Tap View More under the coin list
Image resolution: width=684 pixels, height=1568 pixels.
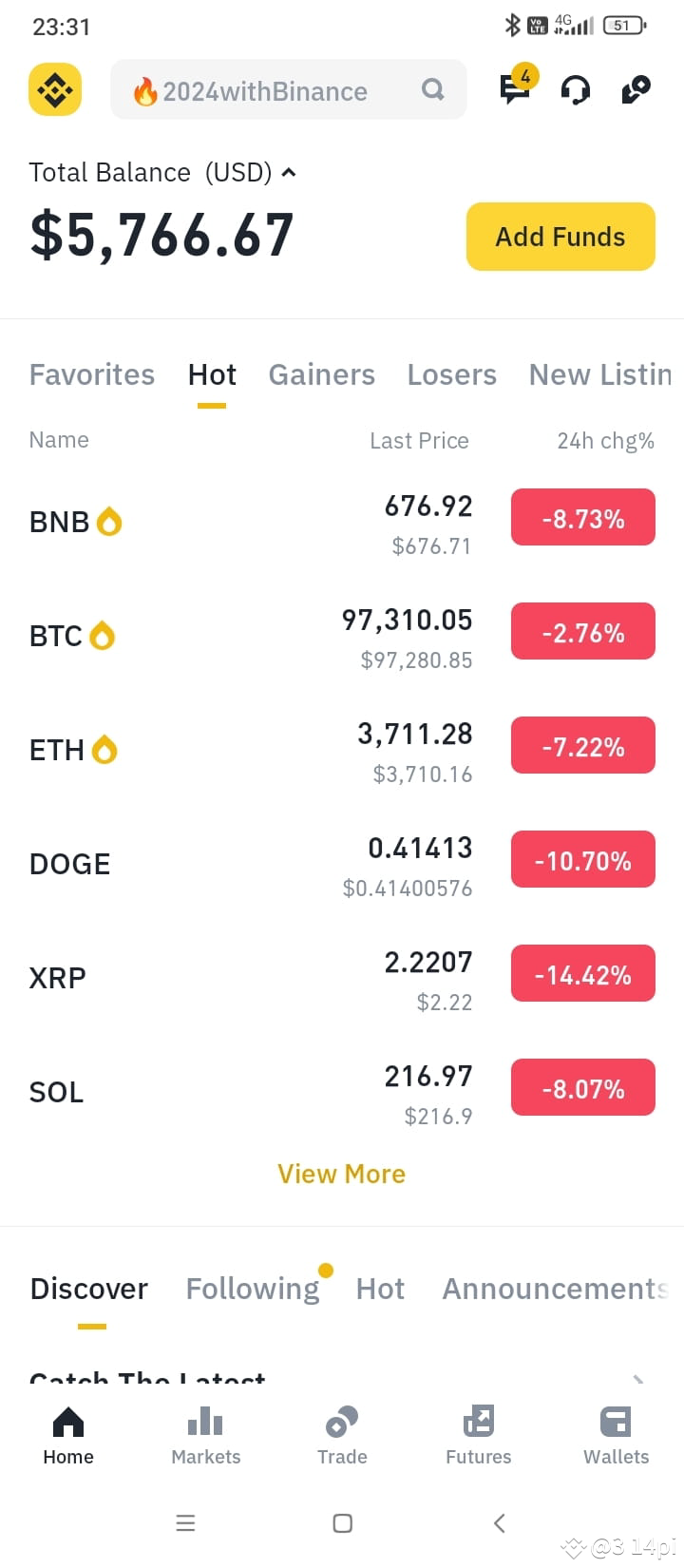[342, 1174]
